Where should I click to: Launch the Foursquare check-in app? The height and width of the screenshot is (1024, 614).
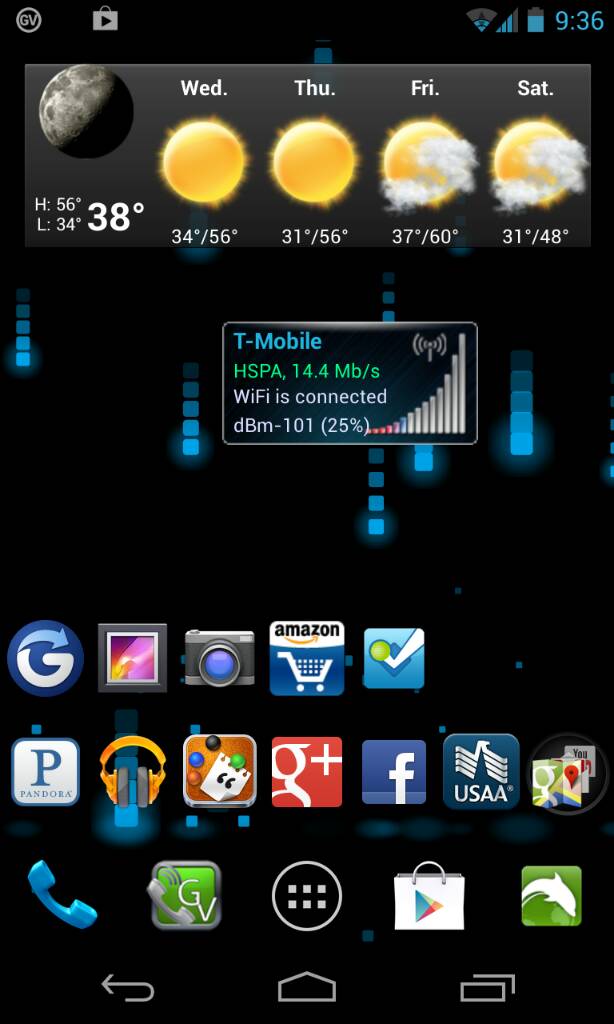(x=394, y=658)
